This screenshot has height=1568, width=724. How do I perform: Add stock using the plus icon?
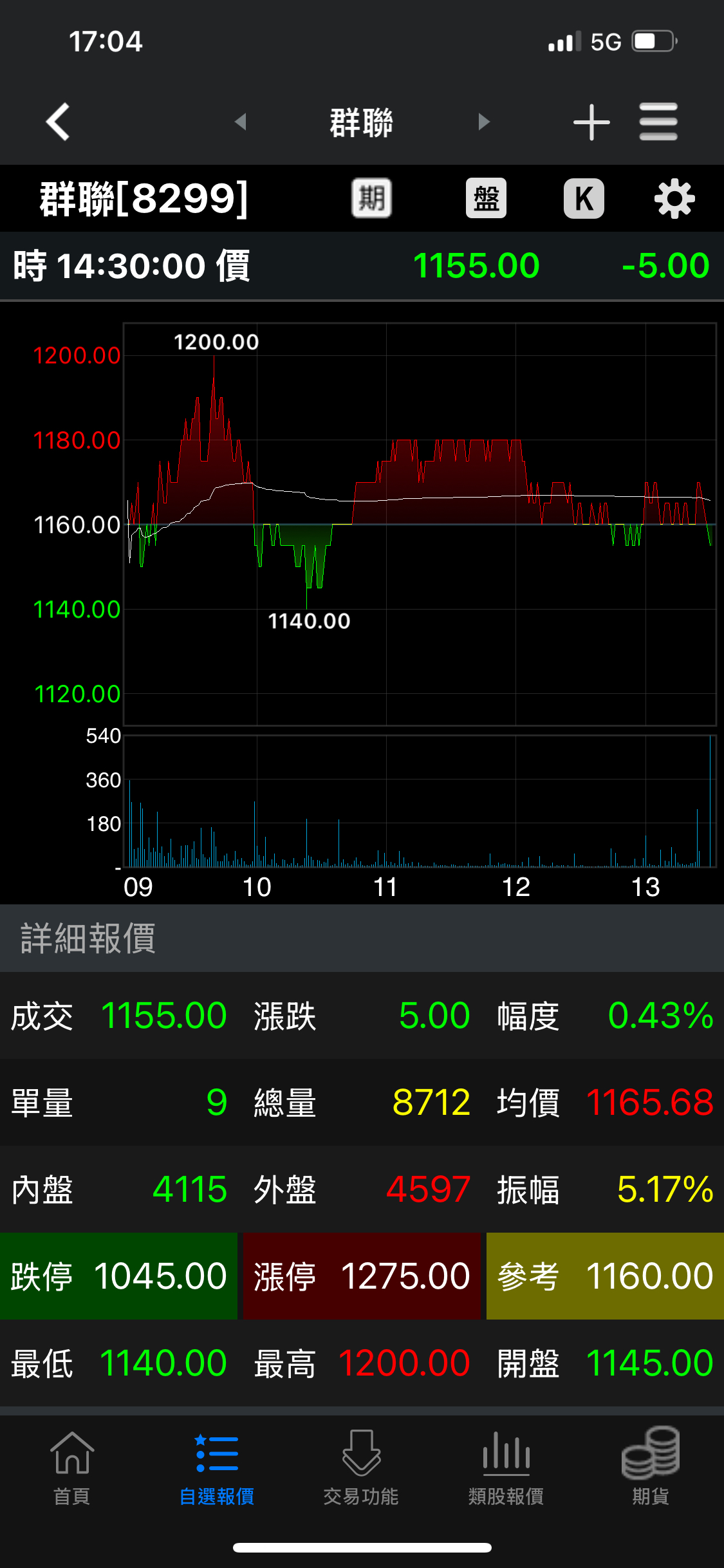pos(591,122)
